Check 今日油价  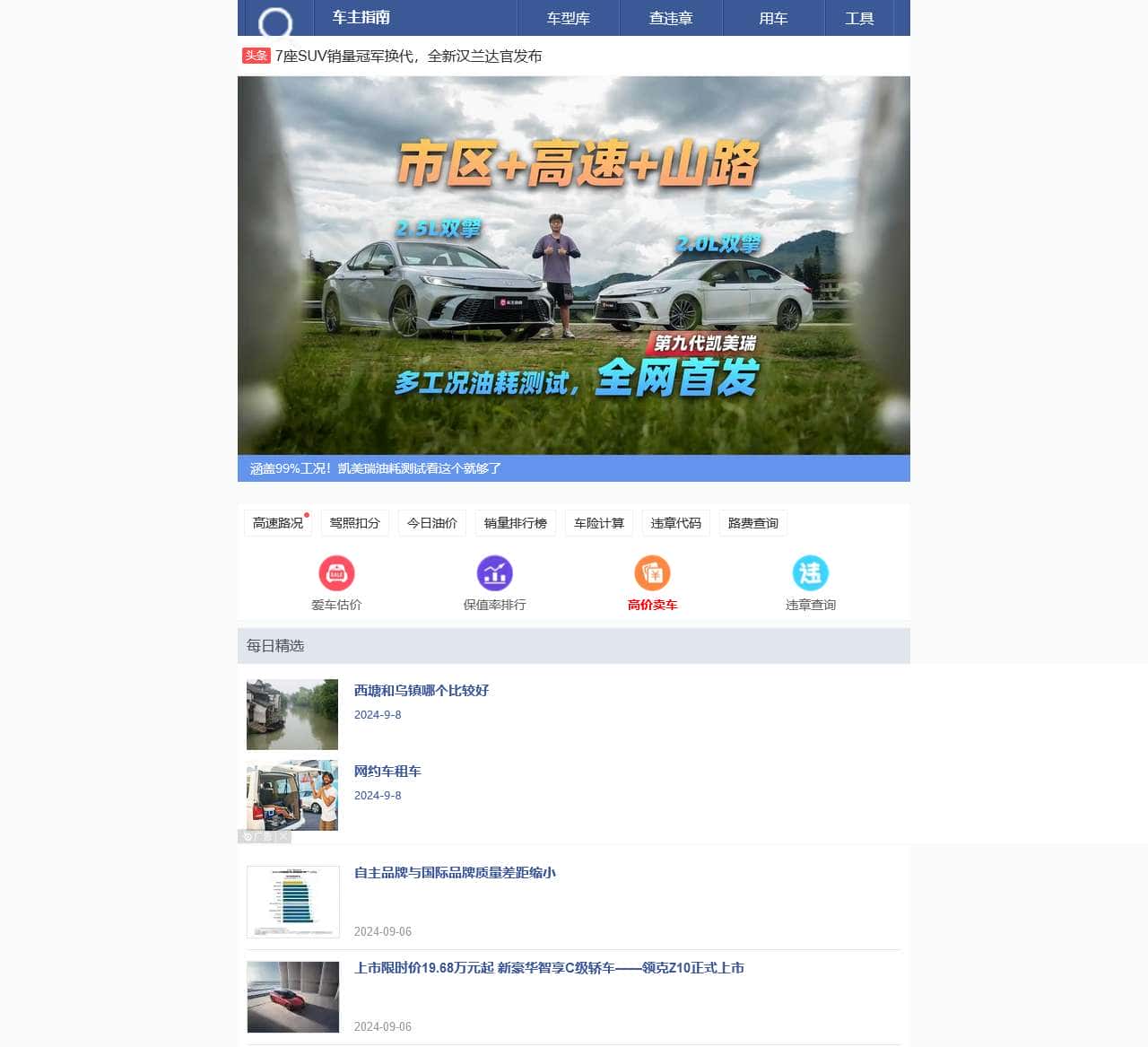[x=431, y=523]
